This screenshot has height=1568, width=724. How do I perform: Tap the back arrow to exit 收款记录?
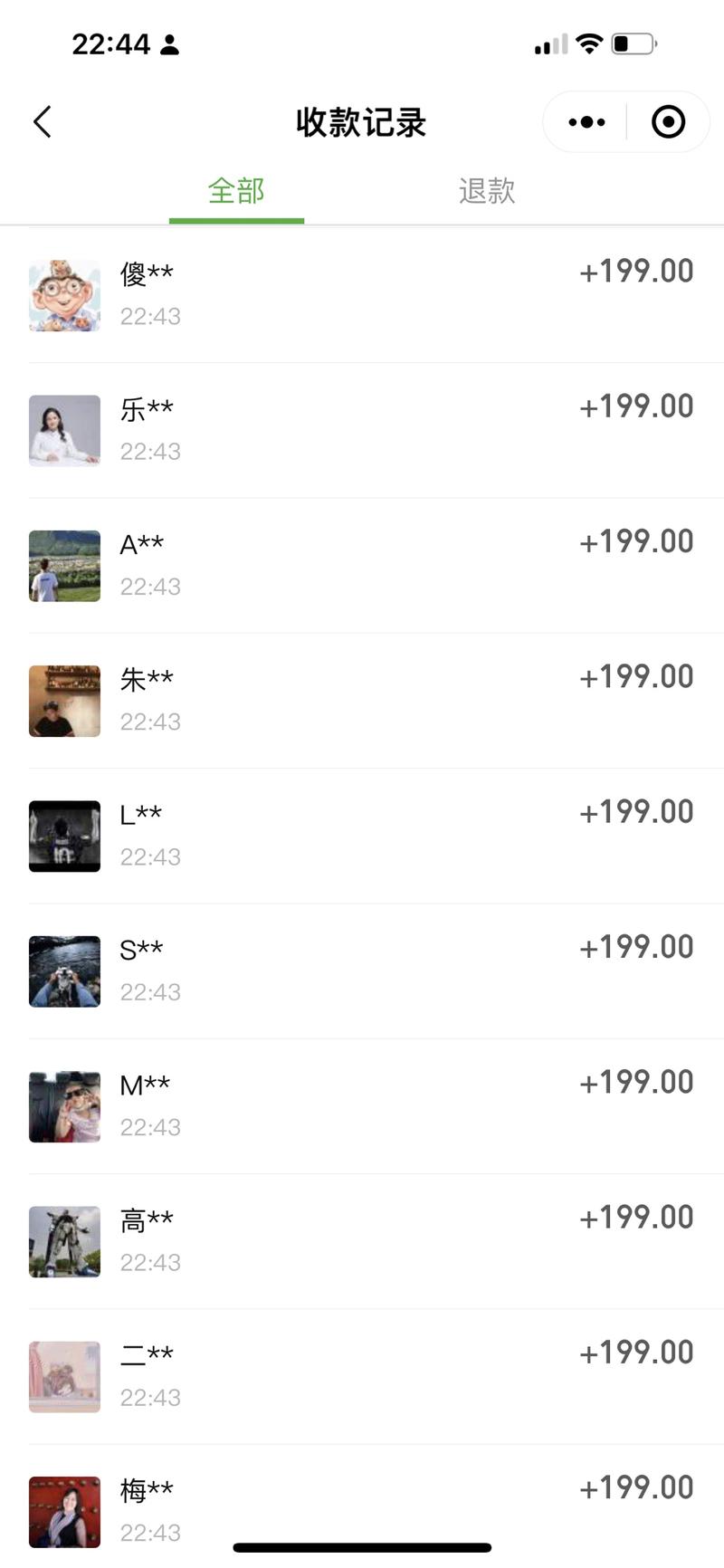42,120
